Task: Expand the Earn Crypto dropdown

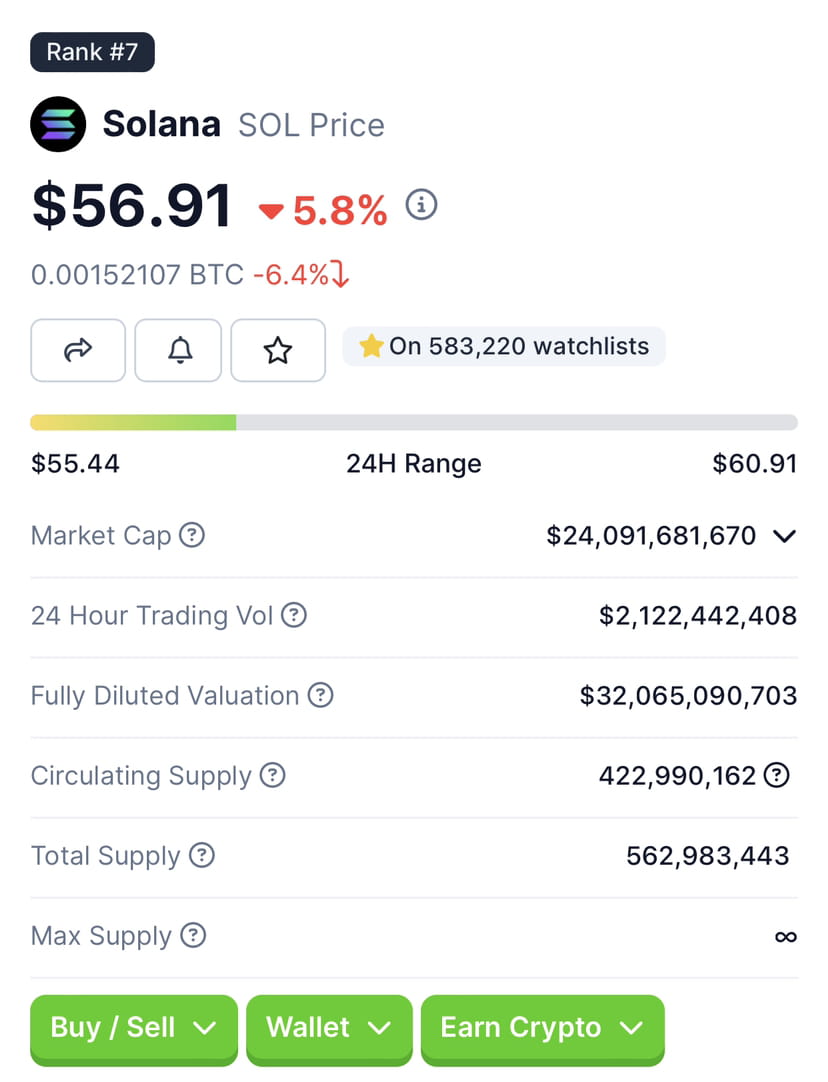Action: 542,1027
